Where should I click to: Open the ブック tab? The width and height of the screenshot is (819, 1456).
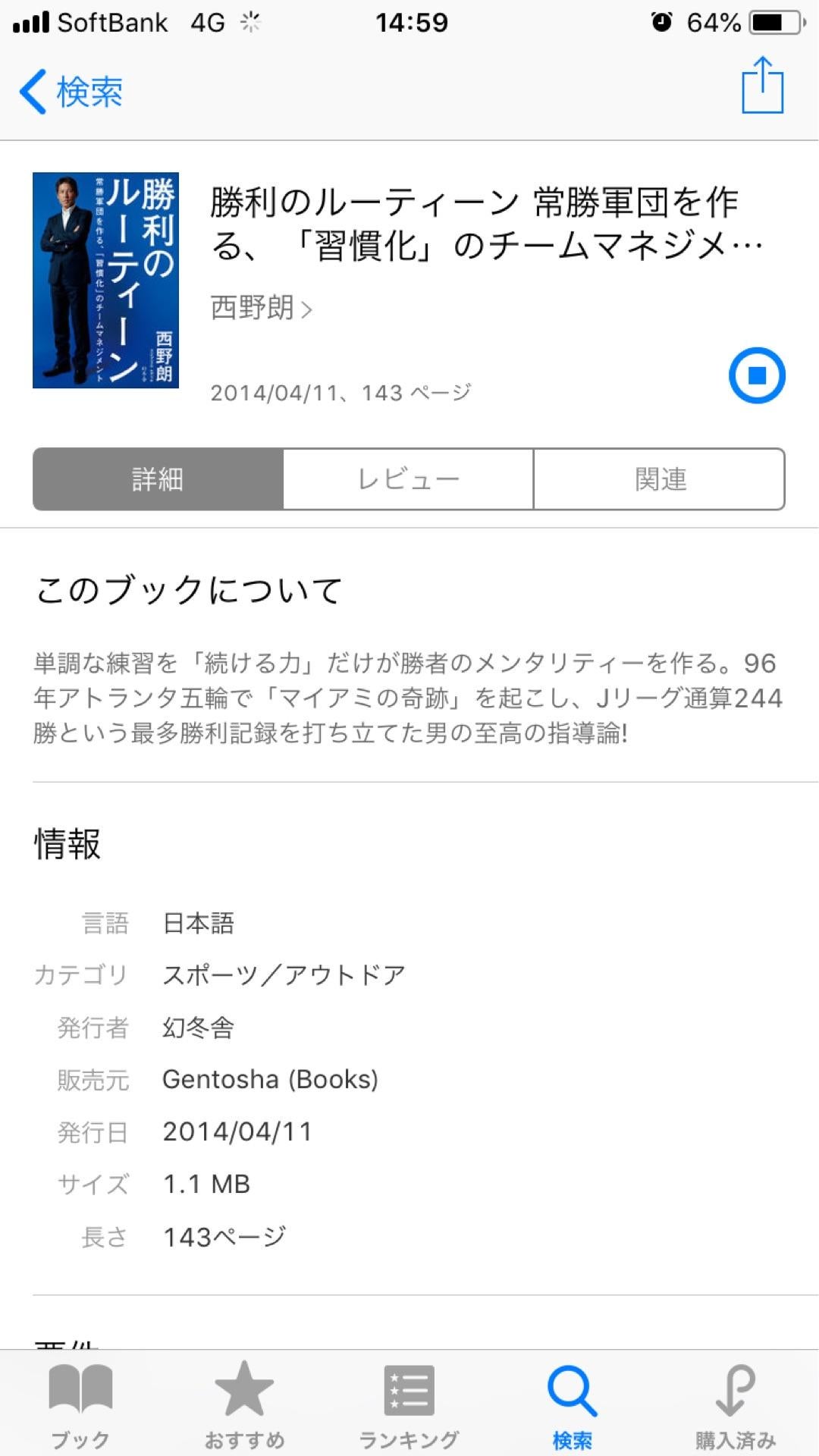click(80, 1404)
